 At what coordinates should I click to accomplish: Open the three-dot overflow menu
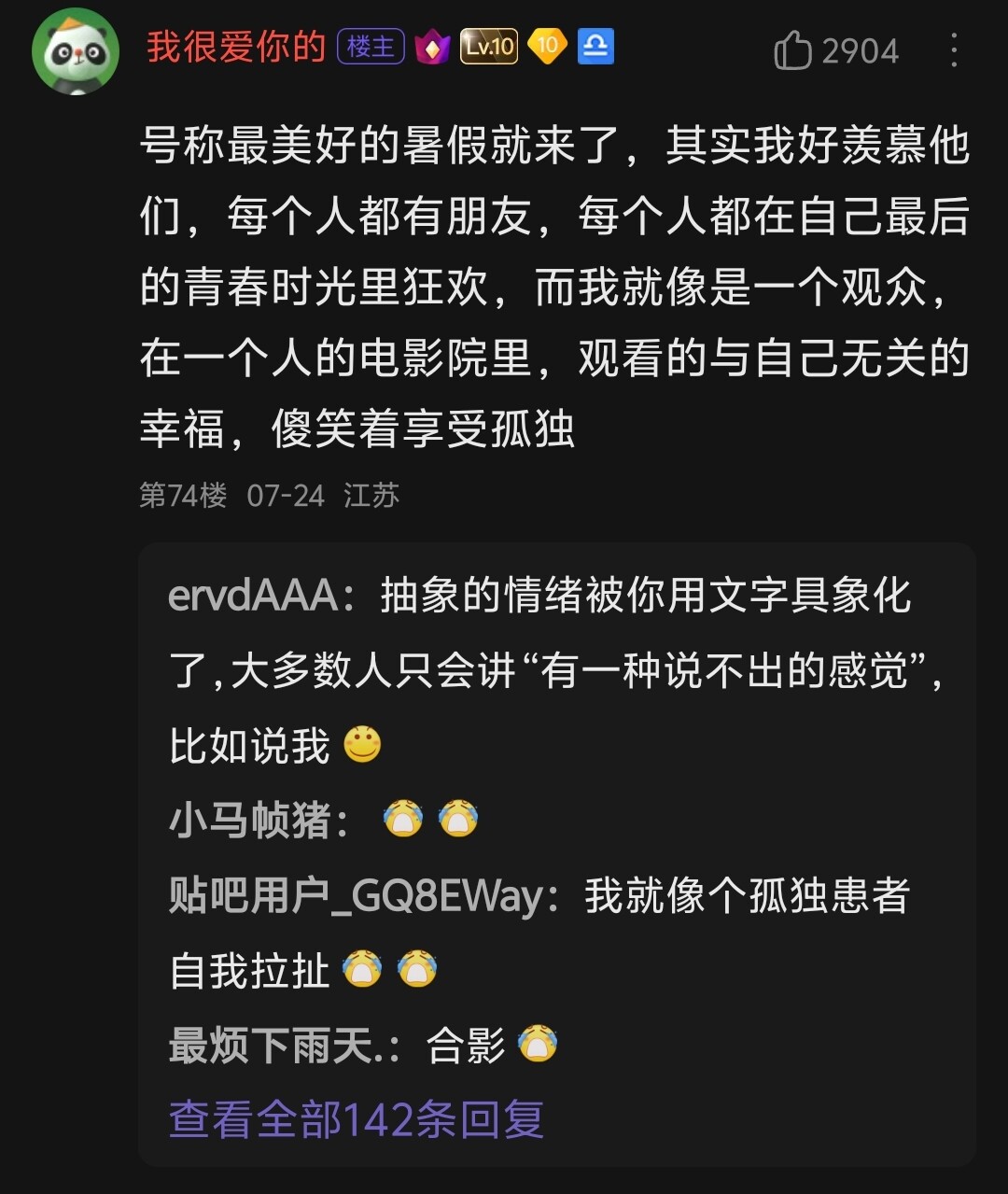(x=953, y=50)
